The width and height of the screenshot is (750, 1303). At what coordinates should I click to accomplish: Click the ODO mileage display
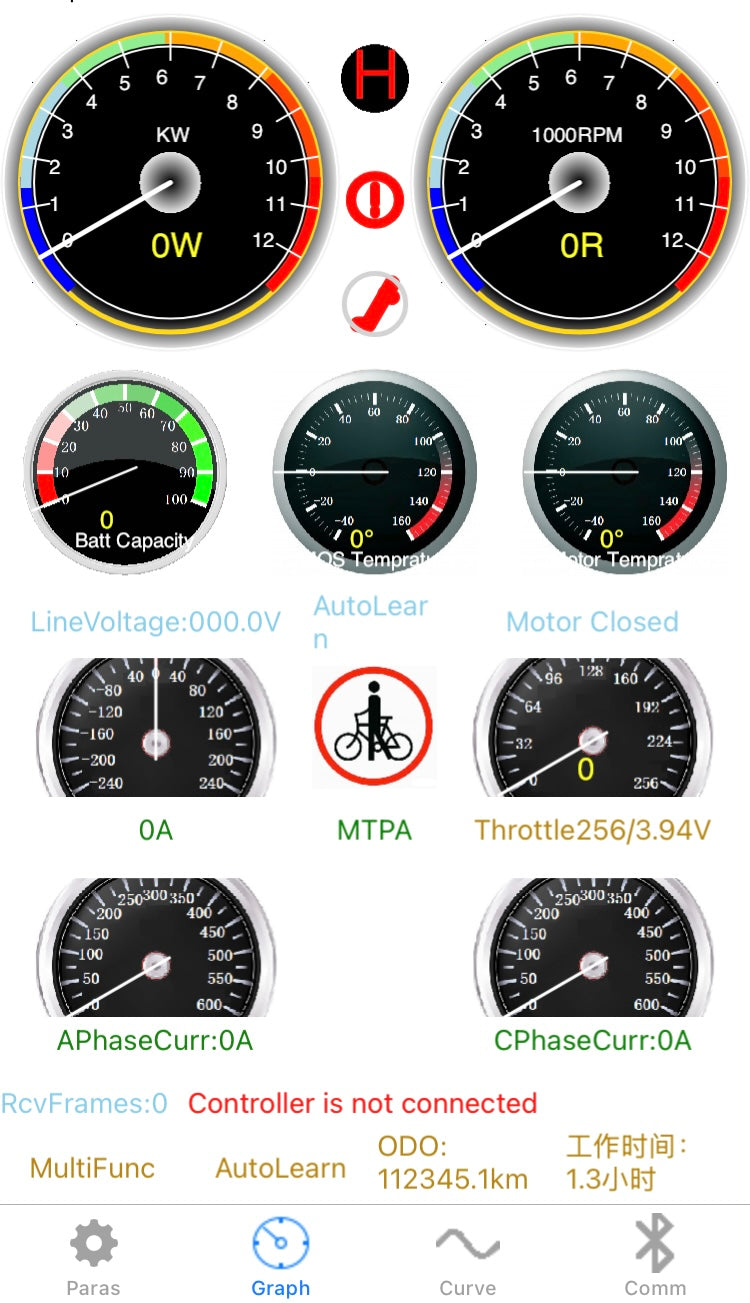click(453, 1166)
